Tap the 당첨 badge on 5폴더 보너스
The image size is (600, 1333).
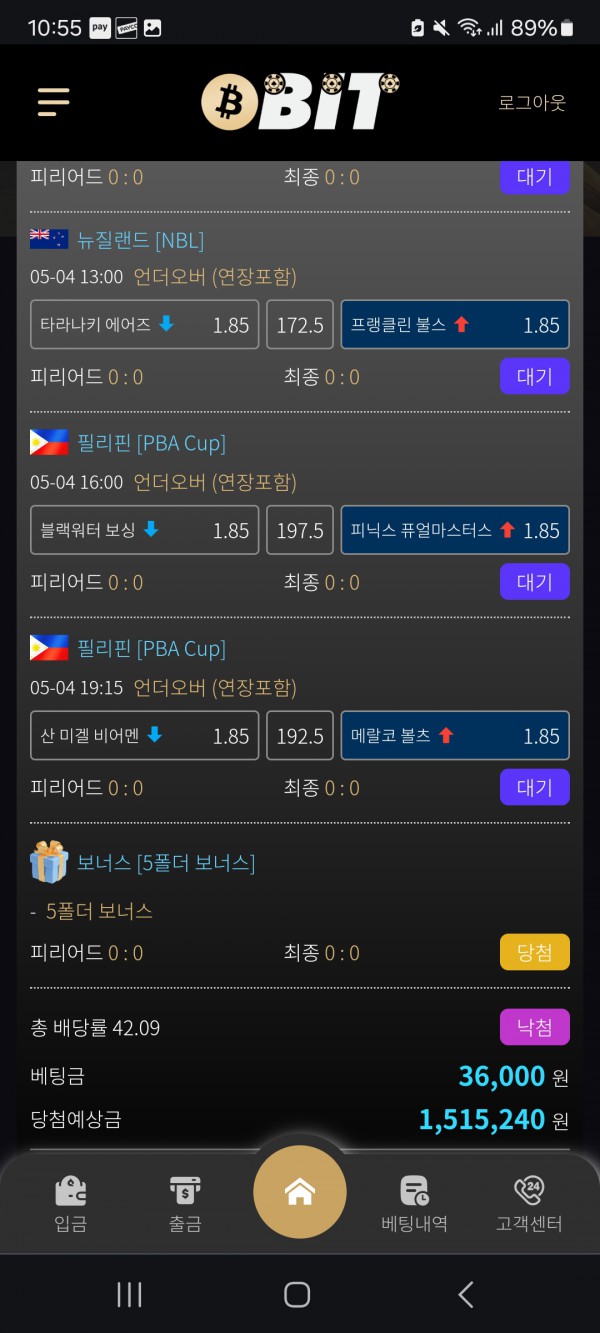click(534, 952)
